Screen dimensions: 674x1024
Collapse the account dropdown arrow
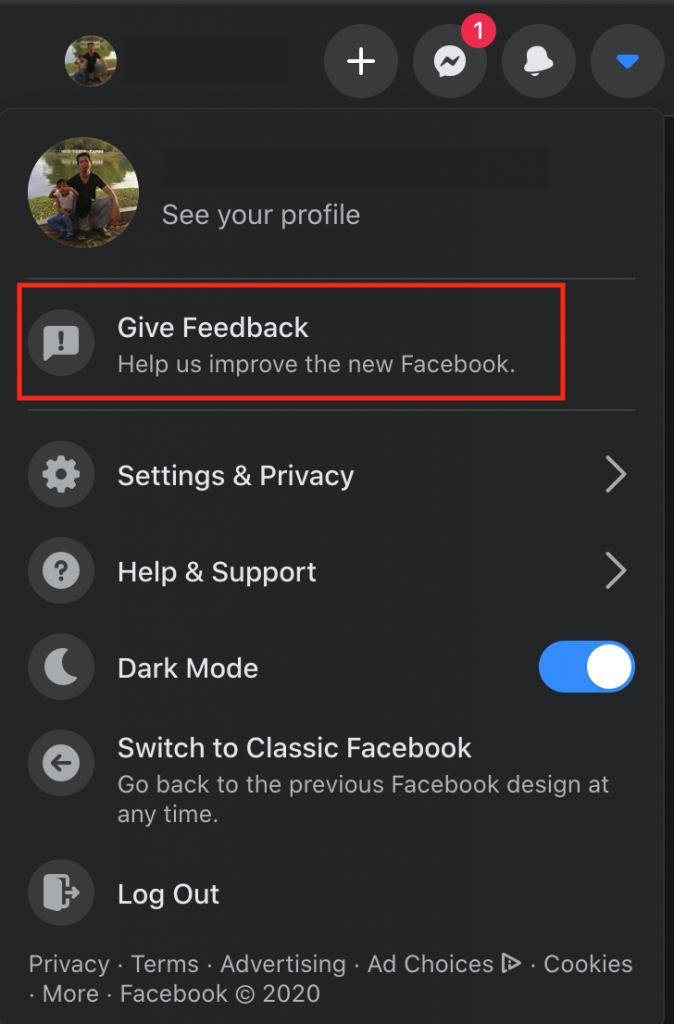click(x=627, y=62)
